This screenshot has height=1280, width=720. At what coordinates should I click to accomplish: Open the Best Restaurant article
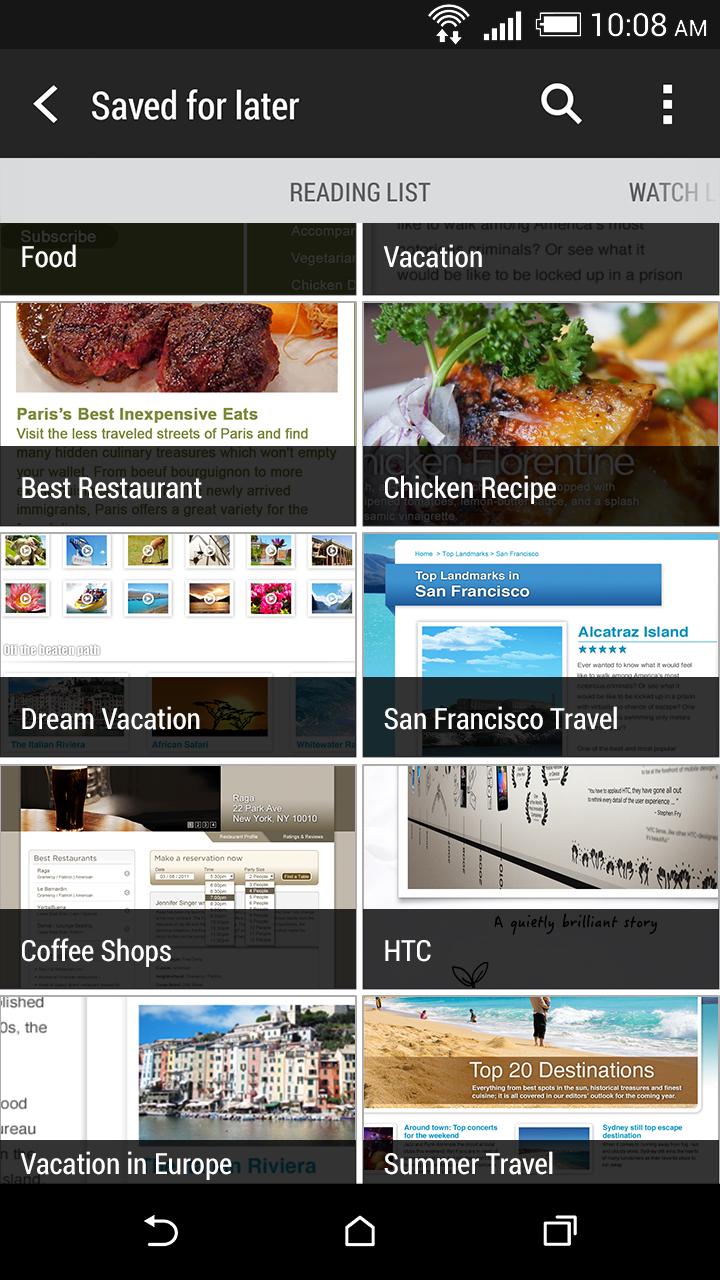pos(178,414)
